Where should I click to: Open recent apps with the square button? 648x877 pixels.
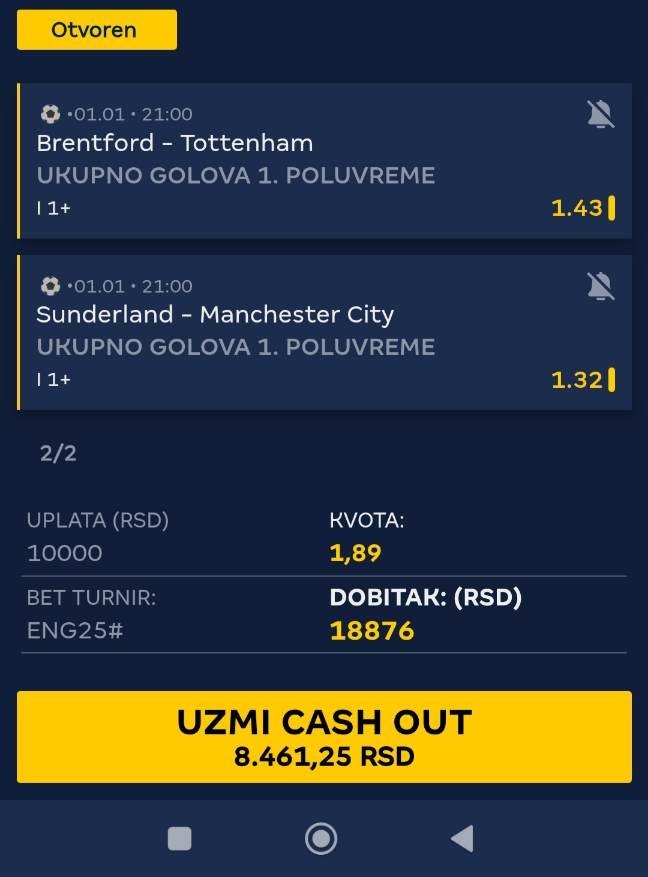tap(180, 838)
